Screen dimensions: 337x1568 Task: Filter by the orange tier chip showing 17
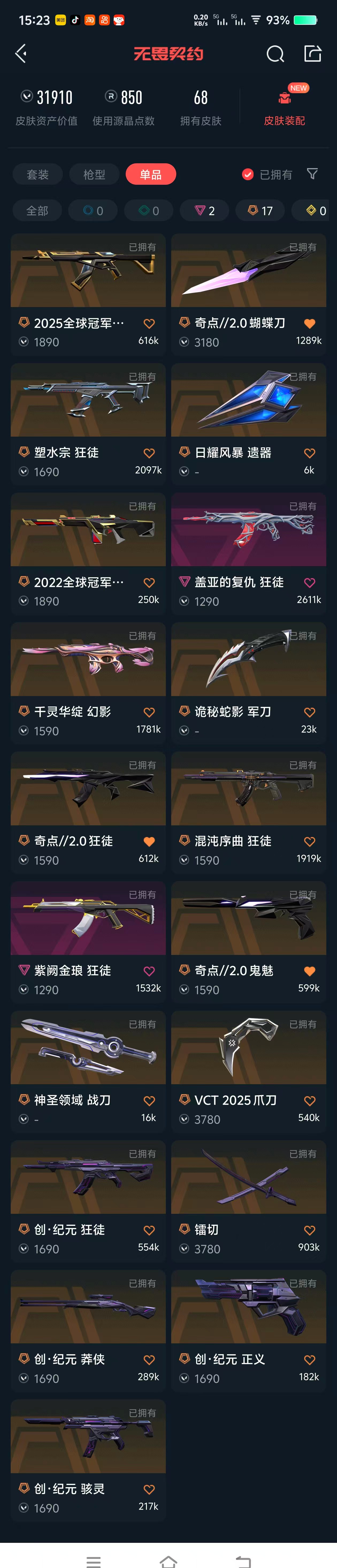[260, 211]
